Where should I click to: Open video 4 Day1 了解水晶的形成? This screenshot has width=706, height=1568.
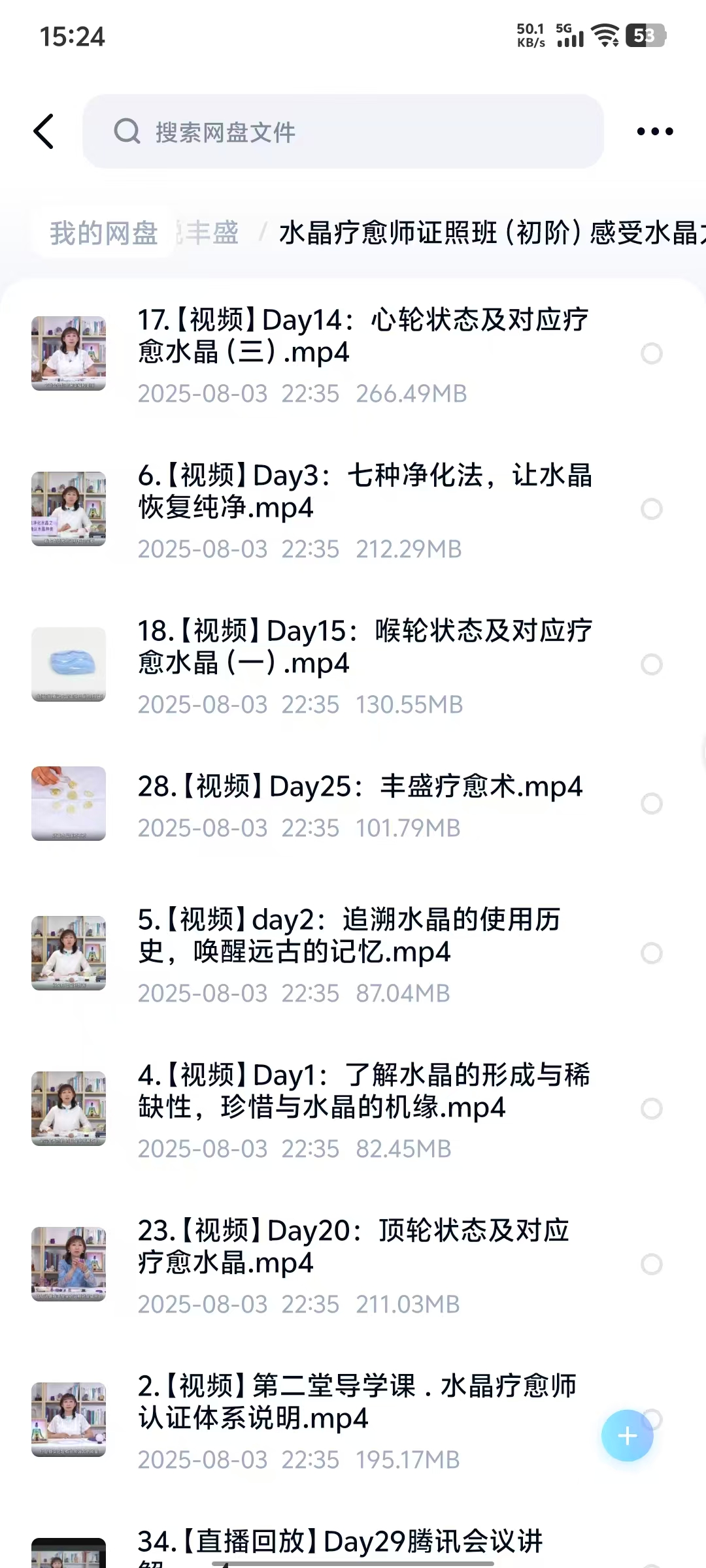tap(363, 1091)
